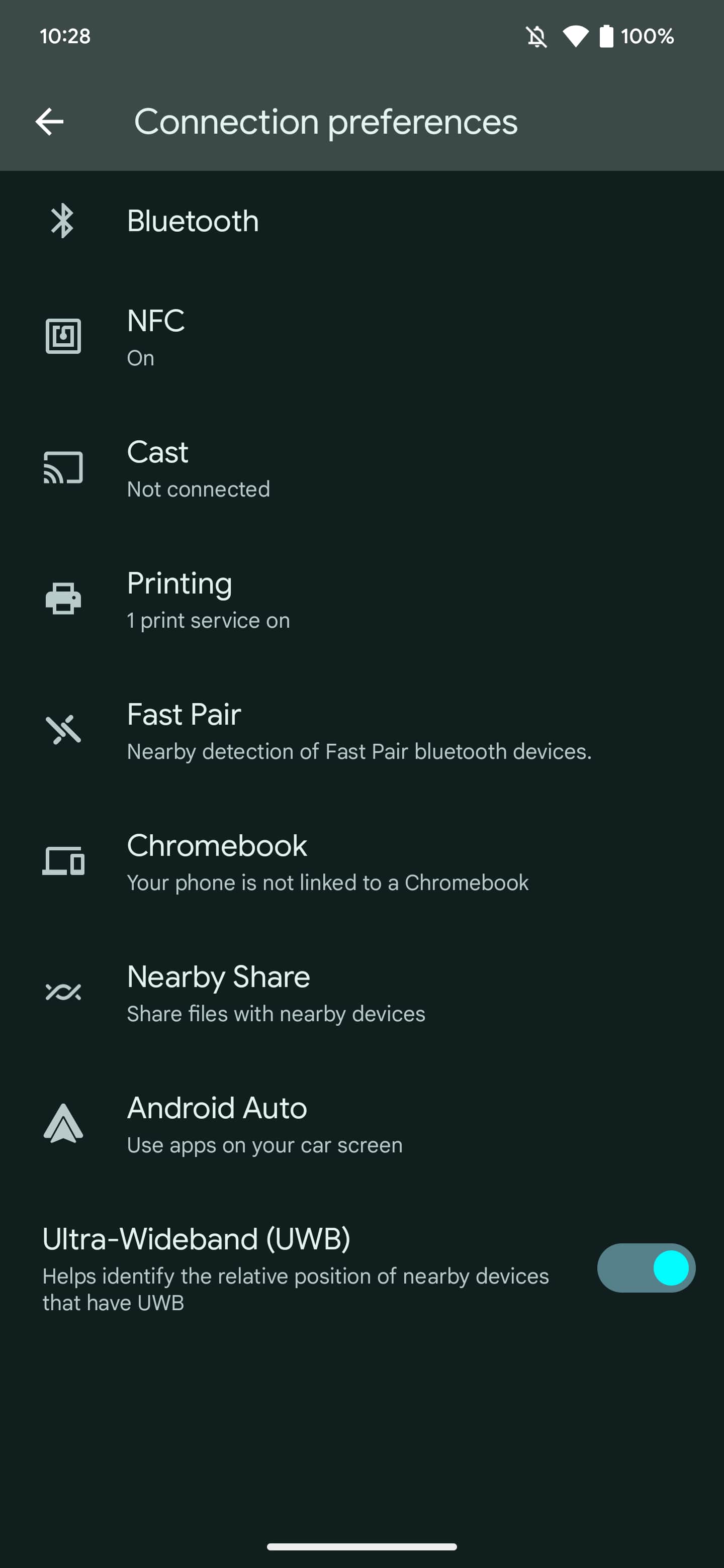Open the NFC settings row
The height and width of the screenshot is (1568, 724).
(x=156, y=337)
